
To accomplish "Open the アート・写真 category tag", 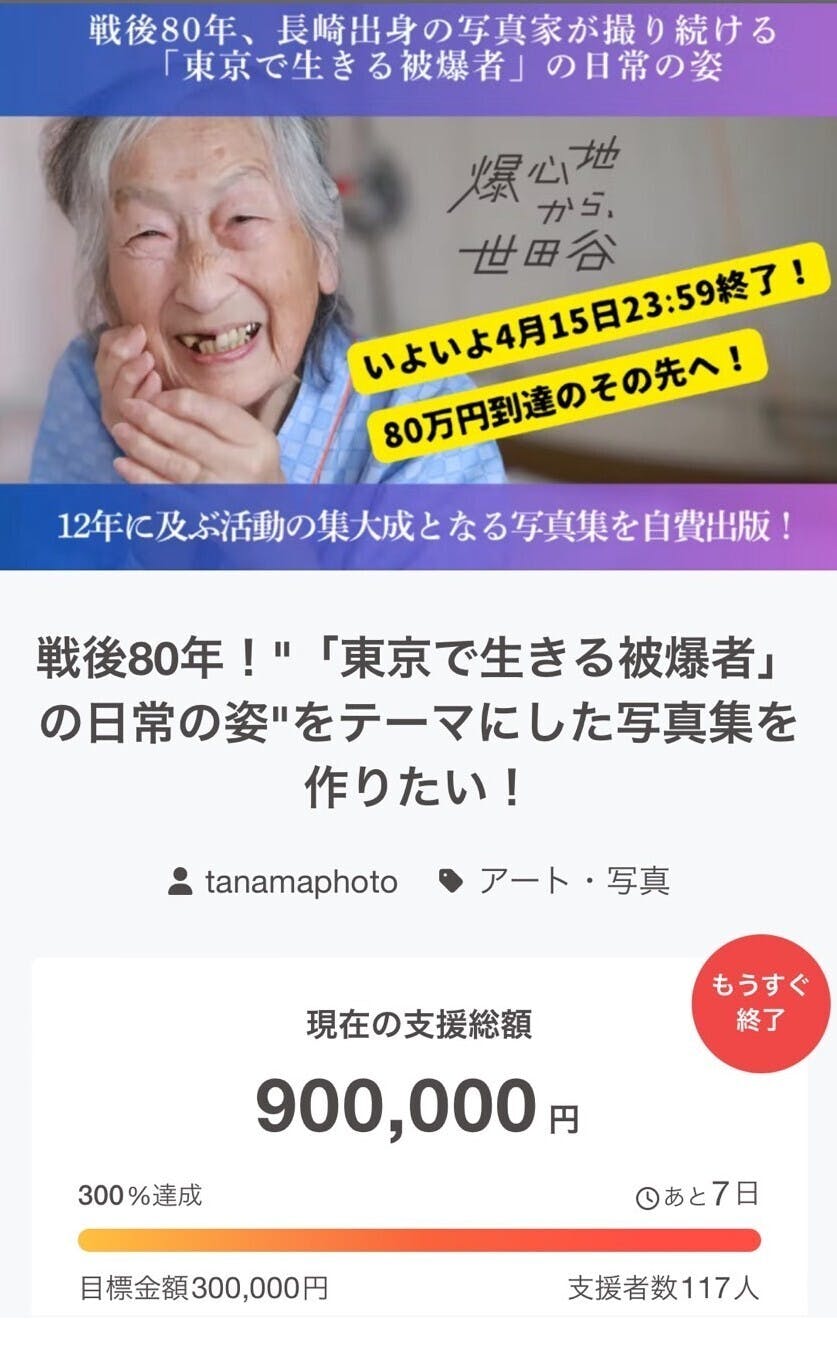I will coord(573,882).
